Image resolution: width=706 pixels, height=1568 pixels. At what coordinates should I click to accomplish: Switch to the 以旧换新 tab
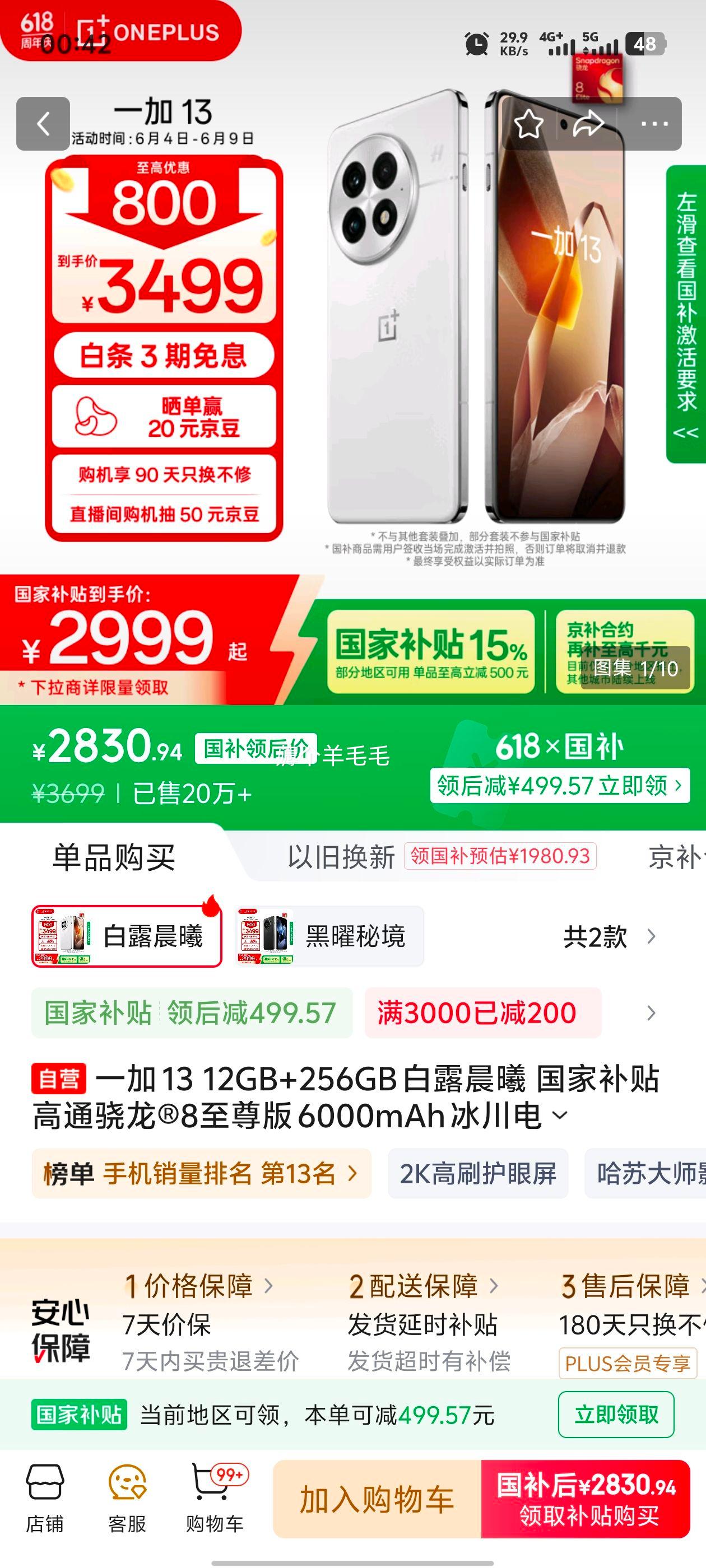pos(341,857)
